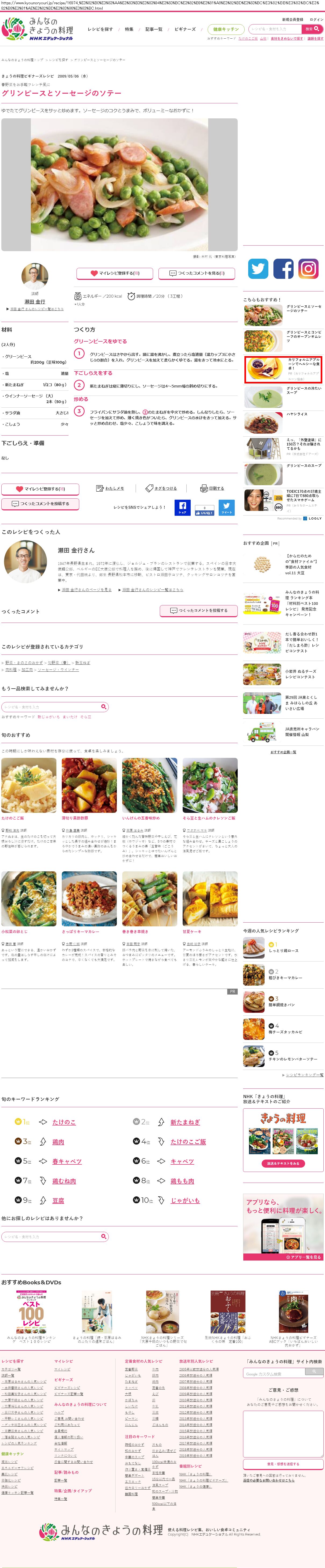Open the 春キャベツ keyword ranking link
This screenshot has width=325, height=1568.
click(x=66, y=1161)
